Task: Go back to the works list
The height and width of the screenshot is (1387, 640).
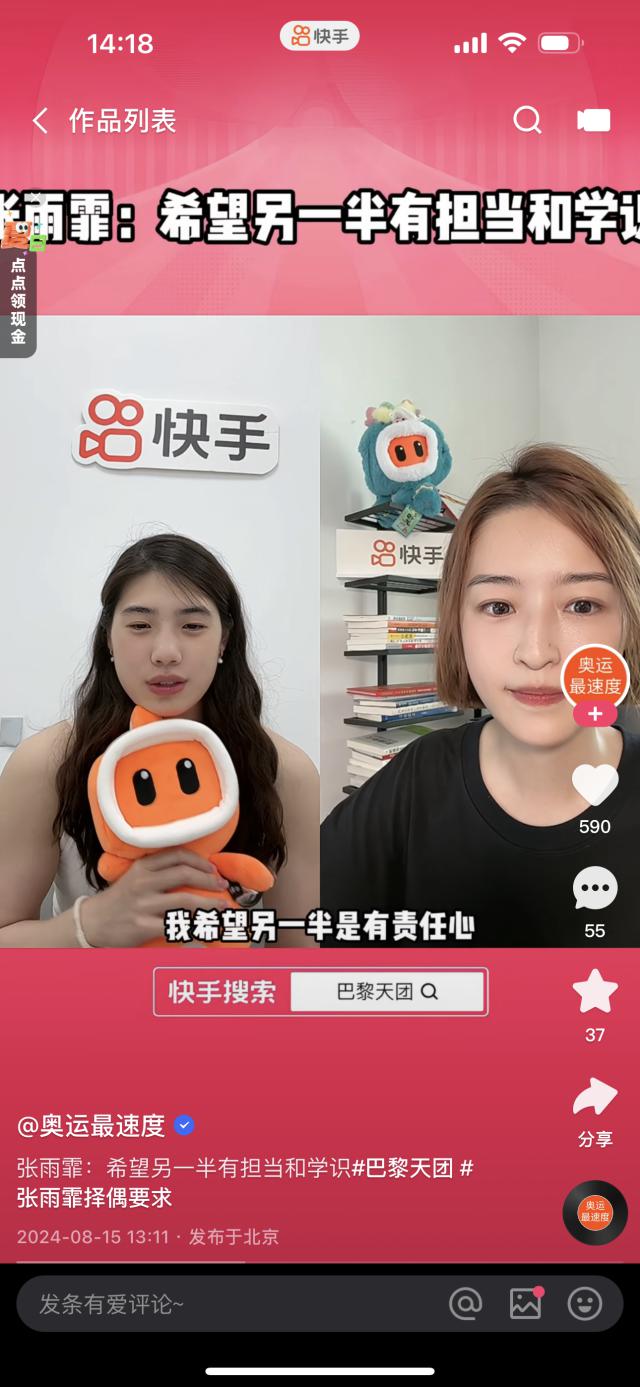Action: pos(40,121)
